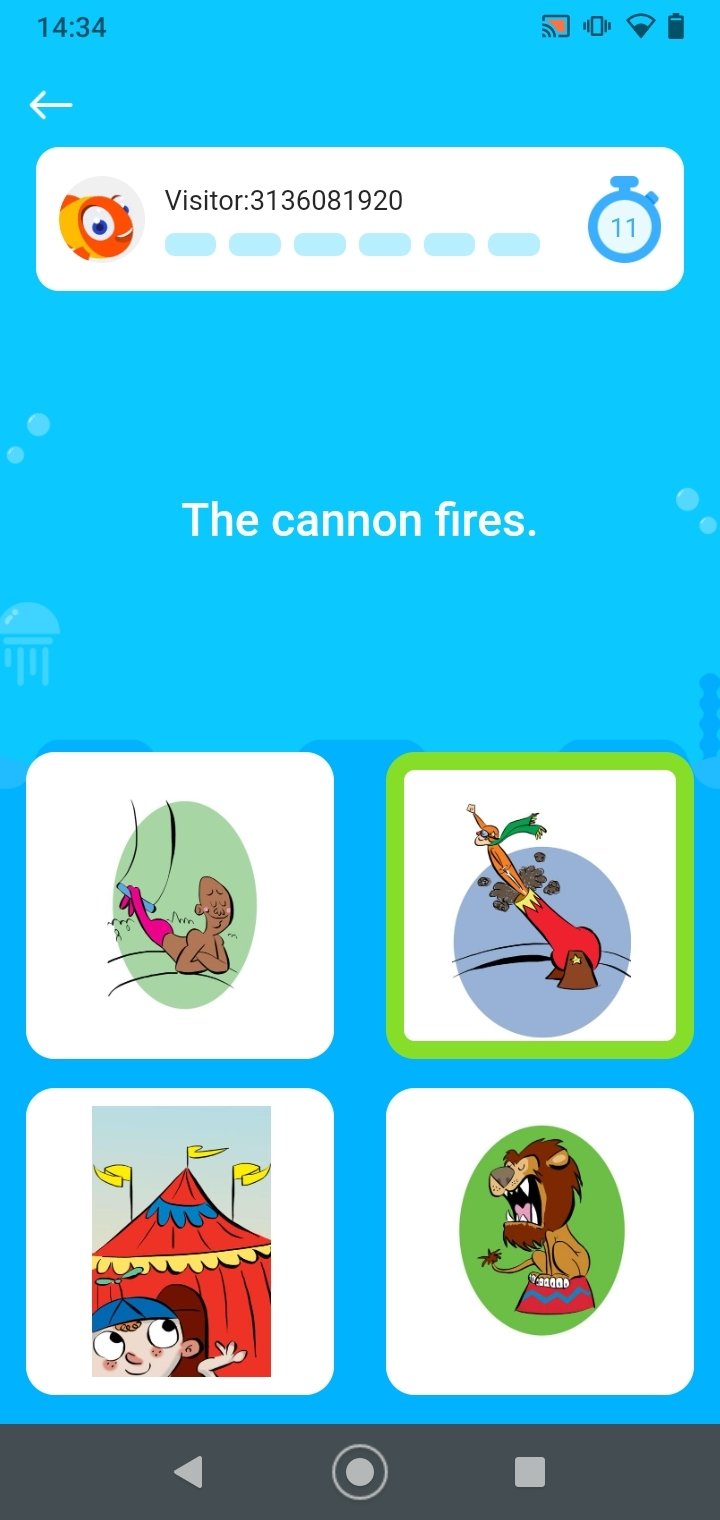Select the picture of man lying on grass
Image resolution: width=720 pixels, height=1520 pixels.
pyautogui.click(x=180, y=905)
